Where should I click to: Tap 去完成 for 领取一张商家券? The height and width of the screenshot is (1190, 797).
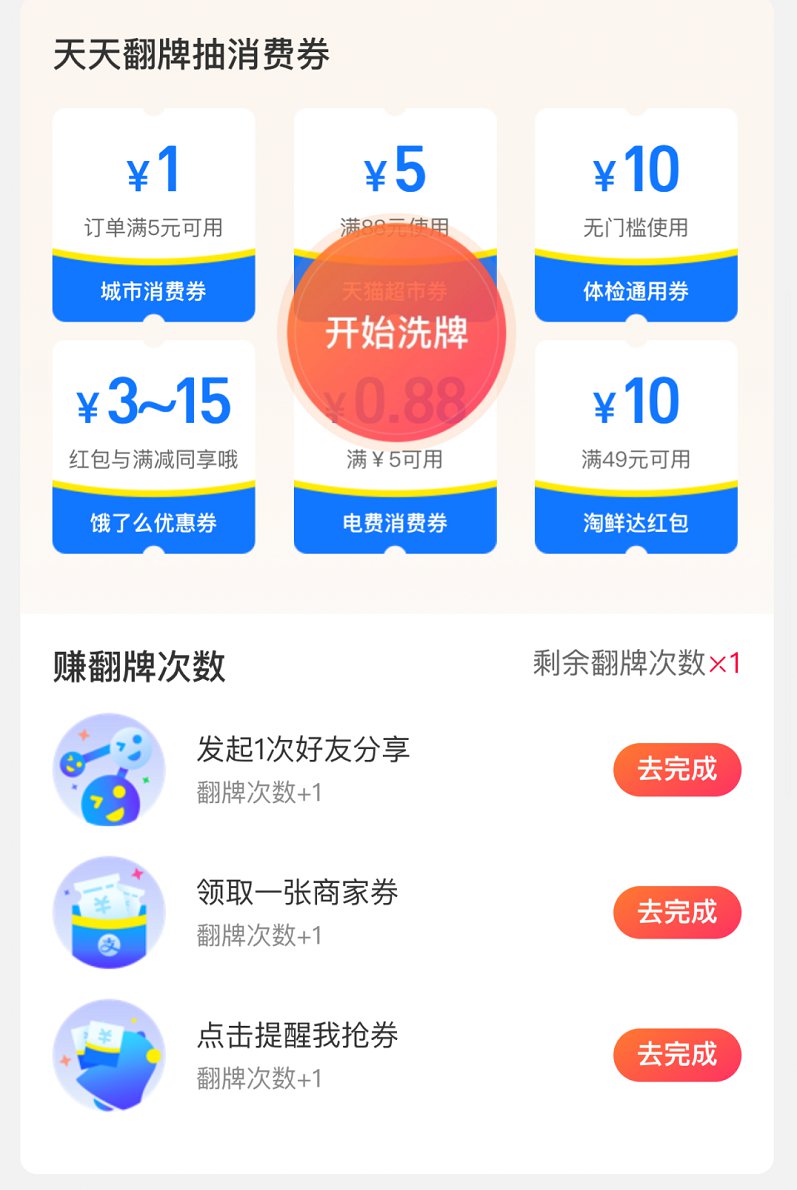click(x=677, y=912)
